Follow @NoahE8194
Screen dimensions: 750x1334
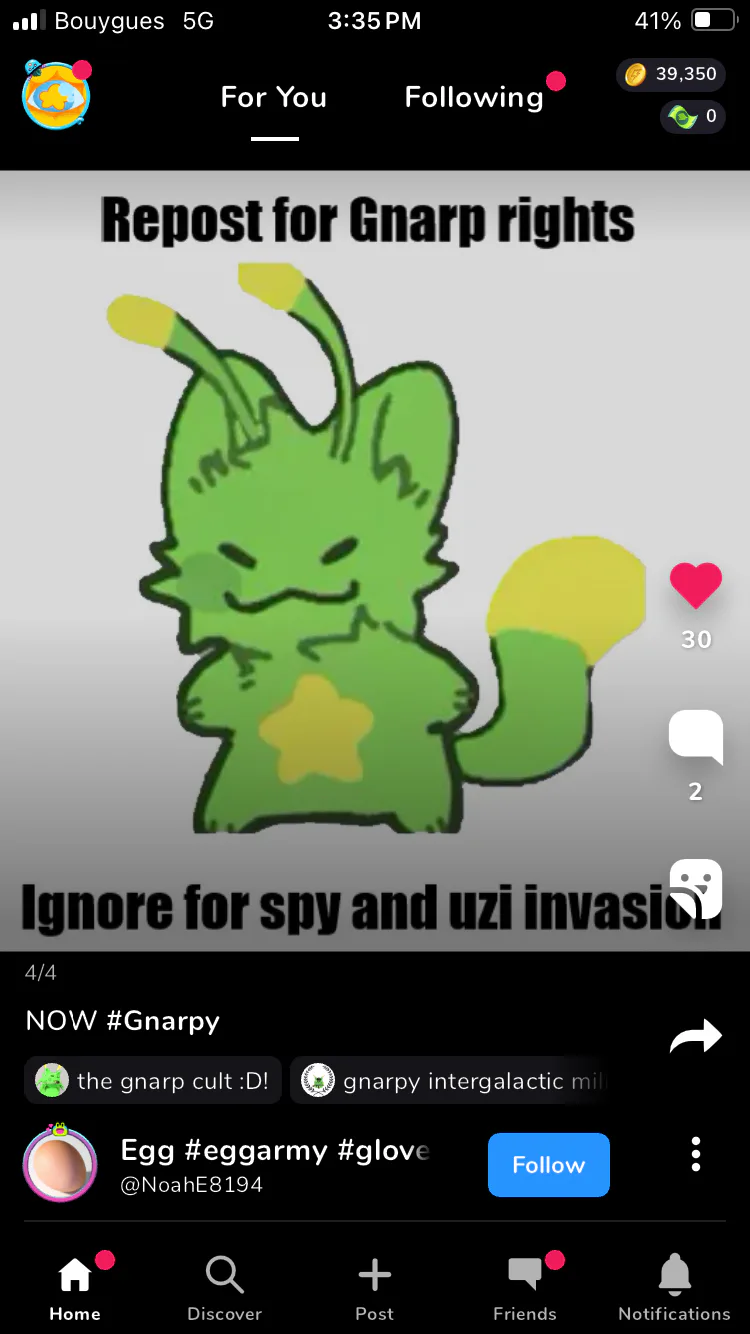(548, 1165)
